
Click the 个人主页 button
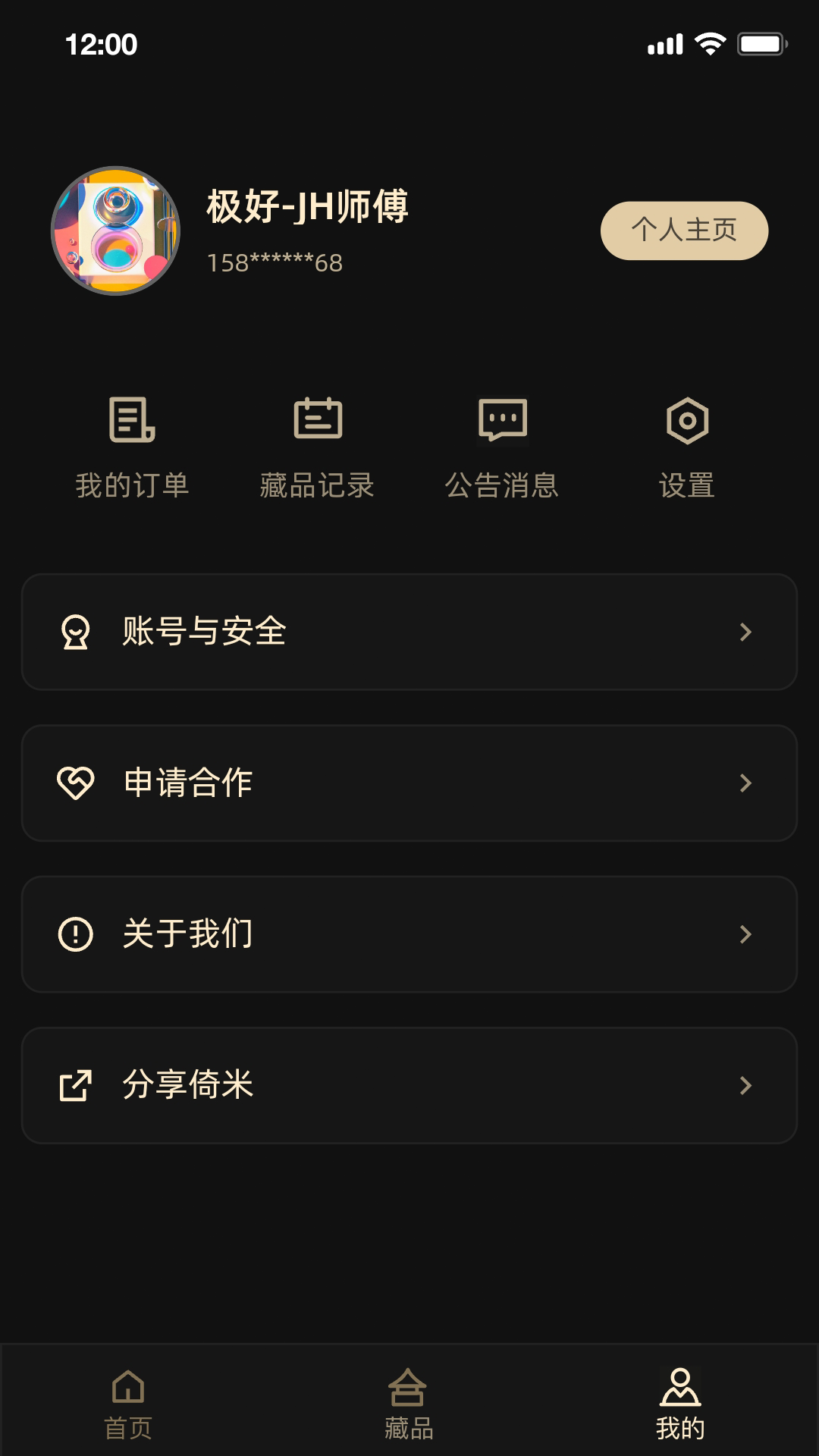[683, 231]
